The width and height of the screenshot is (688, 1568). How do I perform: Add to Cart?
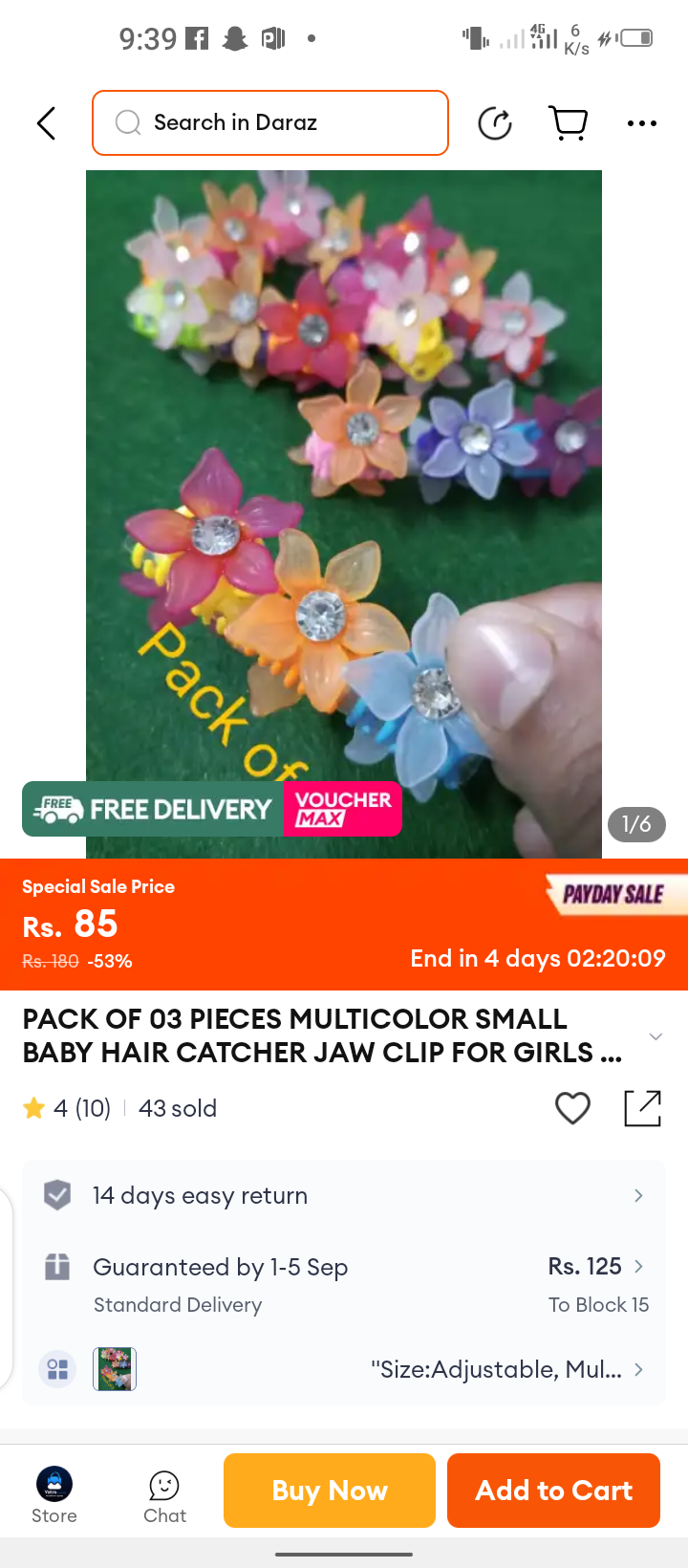(x=553, y=1491)
